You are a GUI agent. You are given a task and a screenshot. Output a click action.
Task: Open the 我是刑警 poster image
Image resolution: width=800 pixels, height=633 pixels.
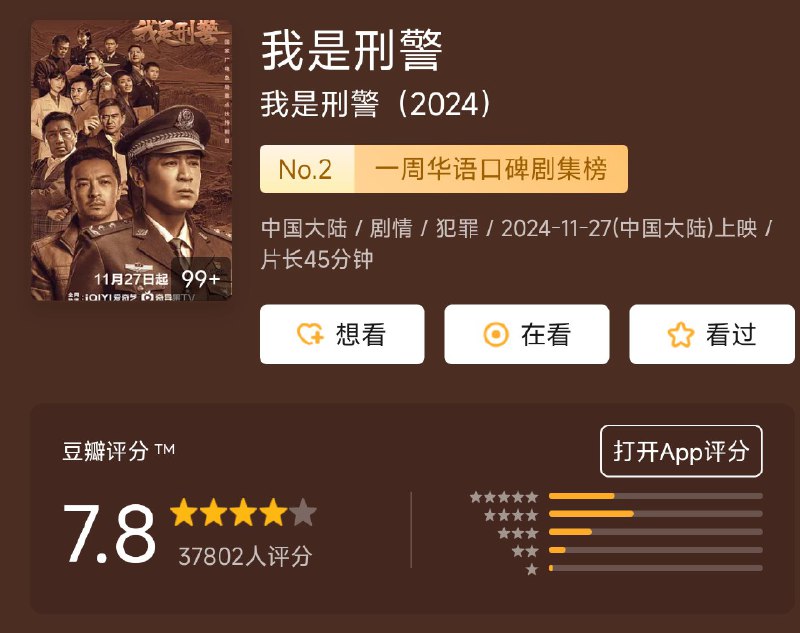tap(131, 160)
